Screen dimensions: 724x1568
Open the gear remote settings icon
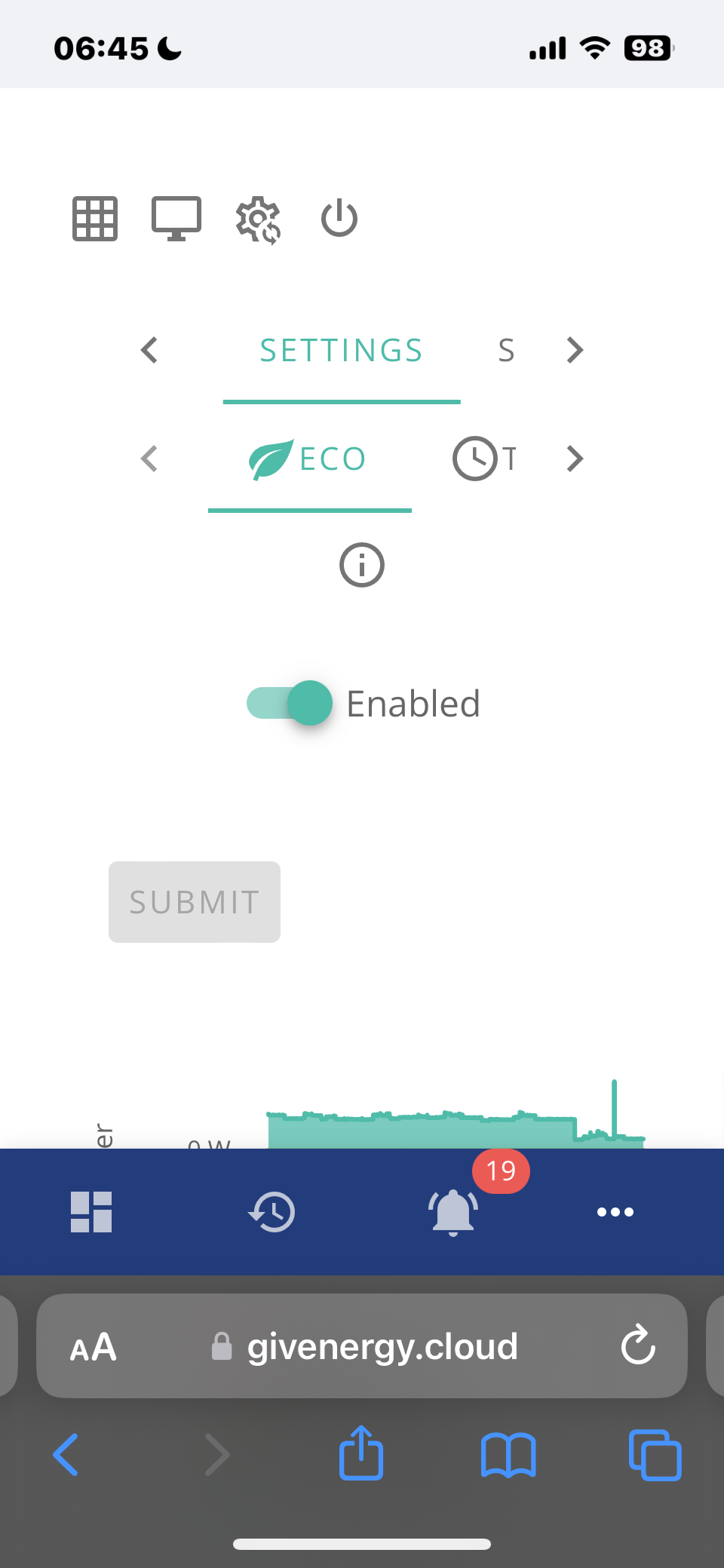pos(258,219)
